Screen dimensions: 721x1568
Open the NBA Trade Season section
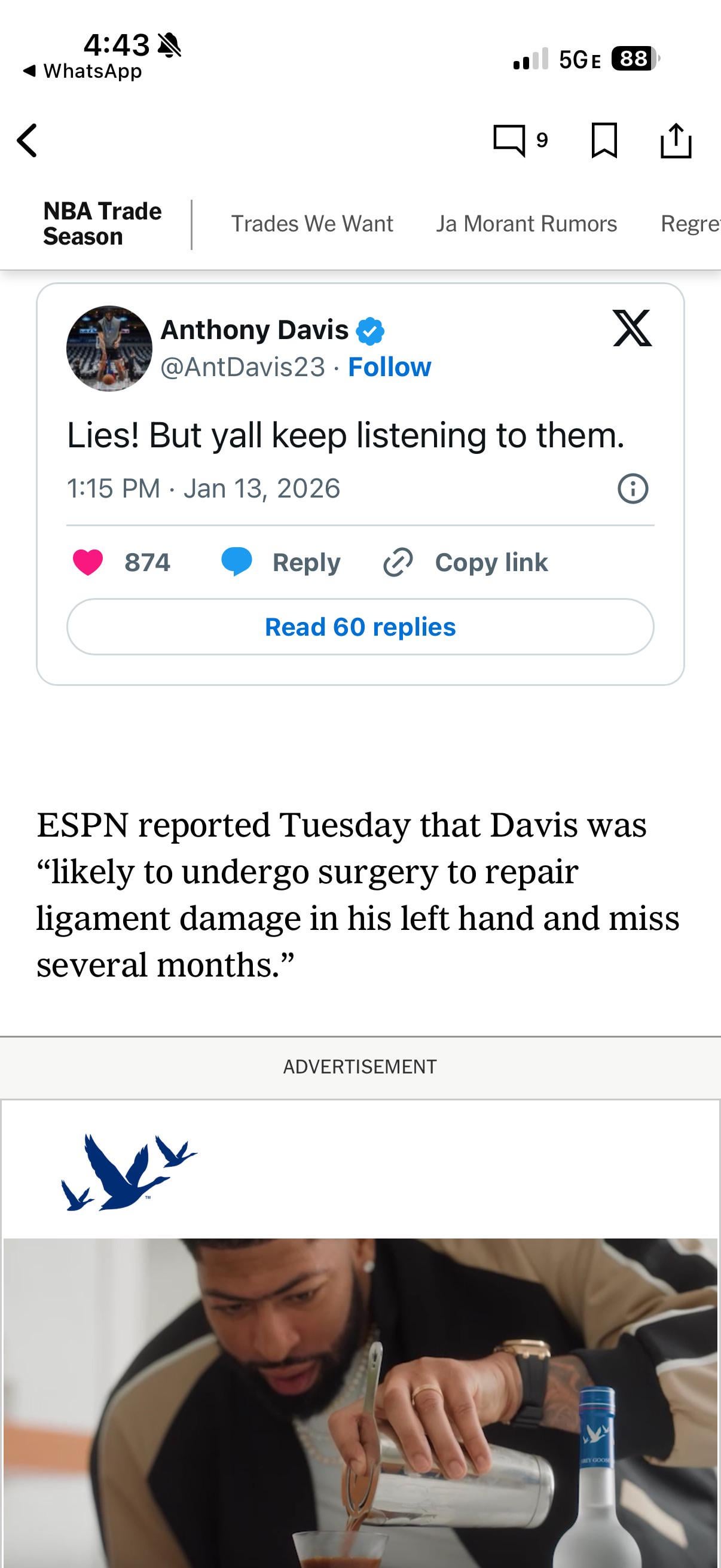[x=102, y=224]
